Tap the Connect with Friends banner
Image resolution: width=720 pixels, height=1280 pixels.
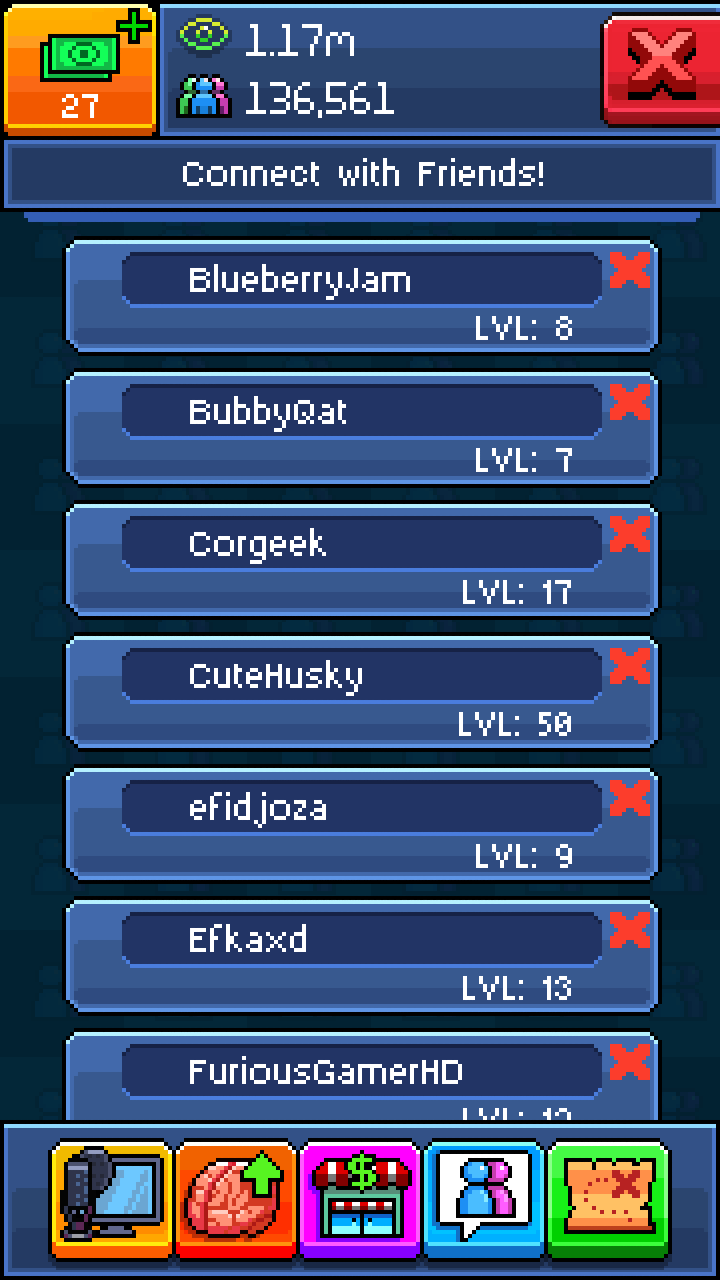[362, 174]
